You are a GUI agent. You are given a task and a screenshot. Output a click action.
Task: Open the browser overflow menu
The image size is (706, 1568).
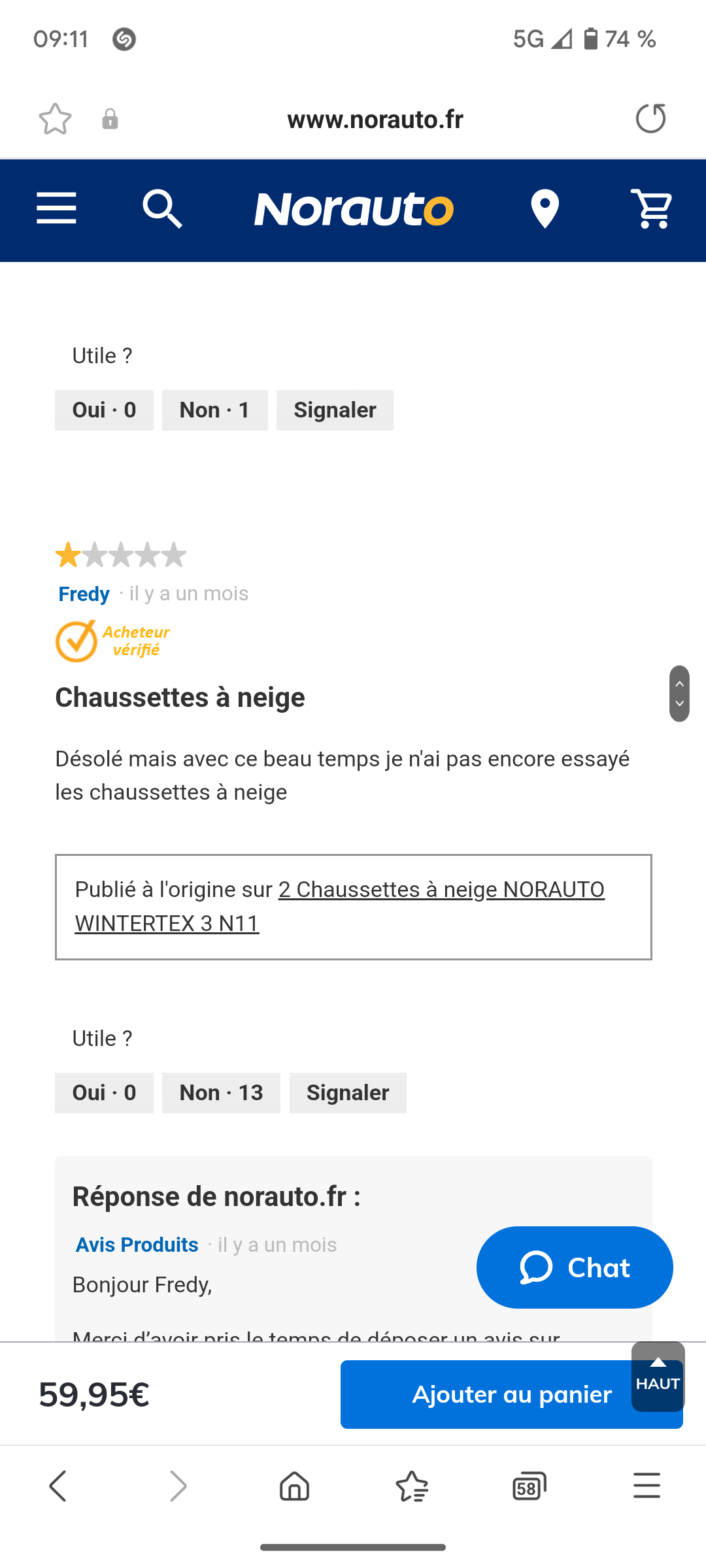[x=647, y=1486]
